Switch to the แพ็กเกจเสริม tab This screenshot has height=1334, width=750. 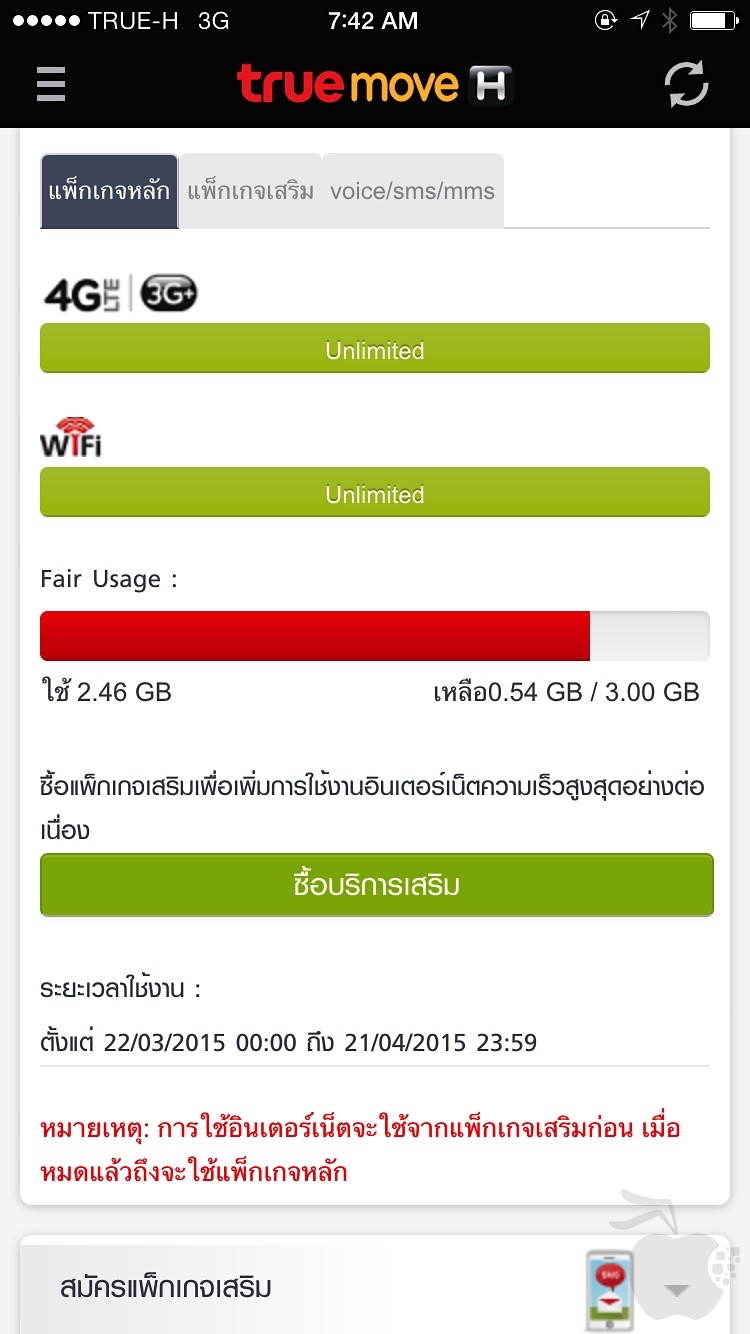tap(250, 191)
